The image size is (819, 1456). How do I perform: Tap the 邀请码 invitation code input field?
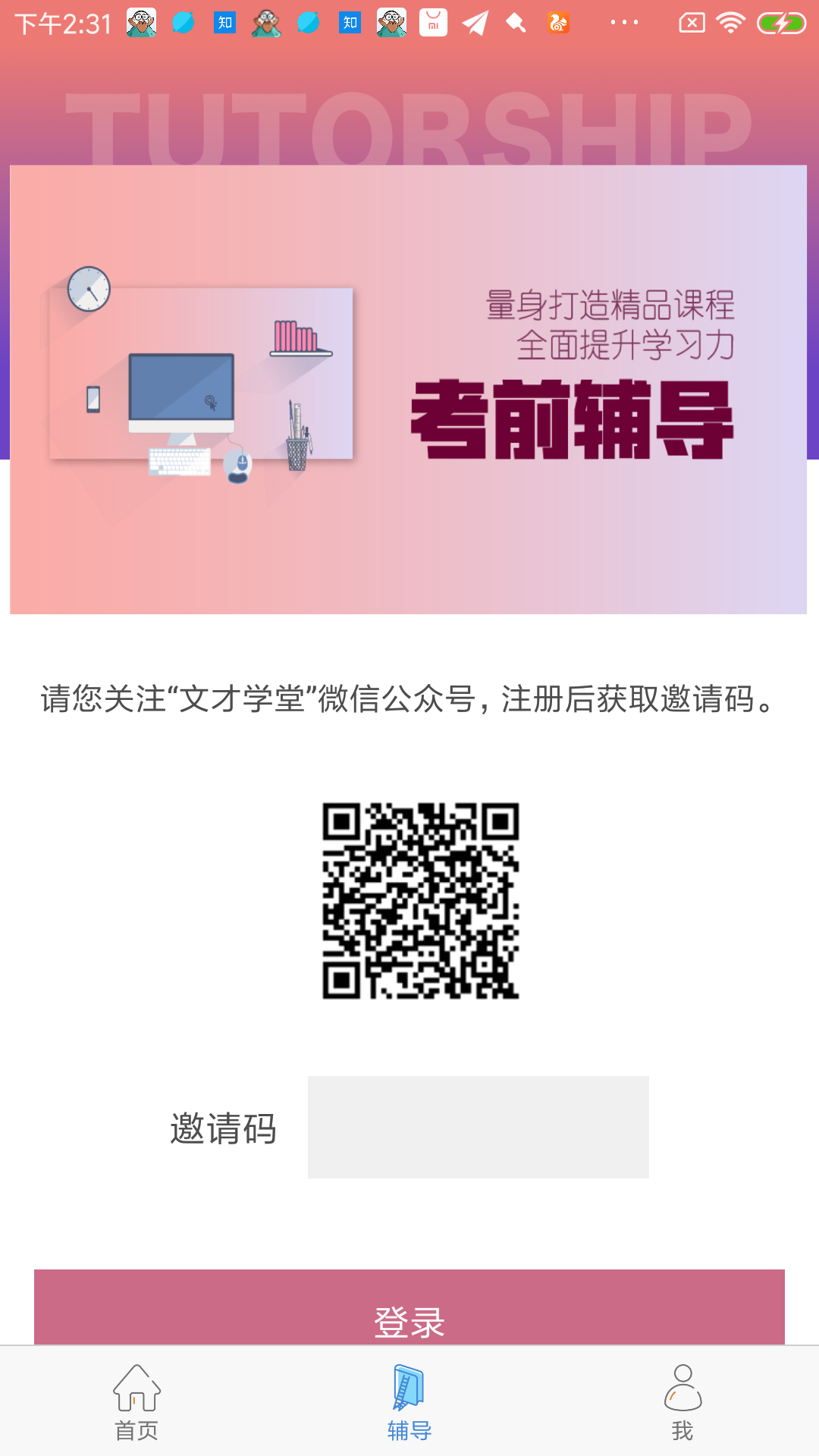pos(478,1128)
